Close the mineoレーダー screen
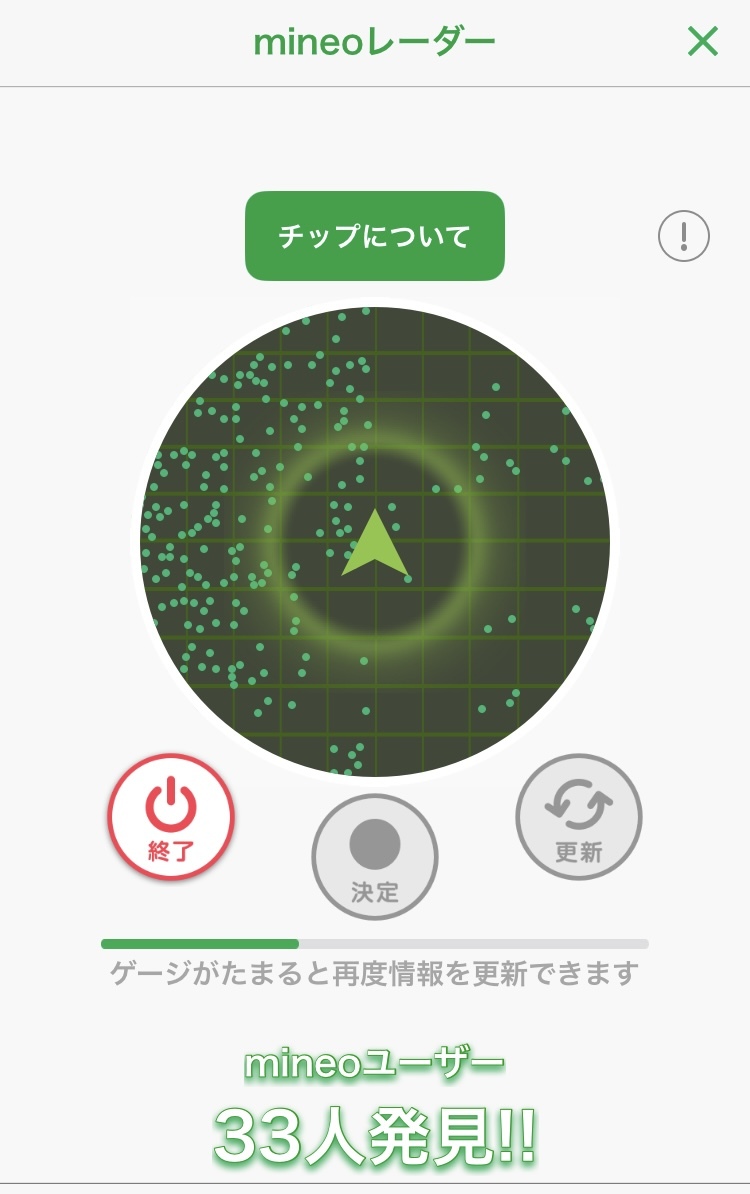The image size is (750, 1194). click(703, 42)
